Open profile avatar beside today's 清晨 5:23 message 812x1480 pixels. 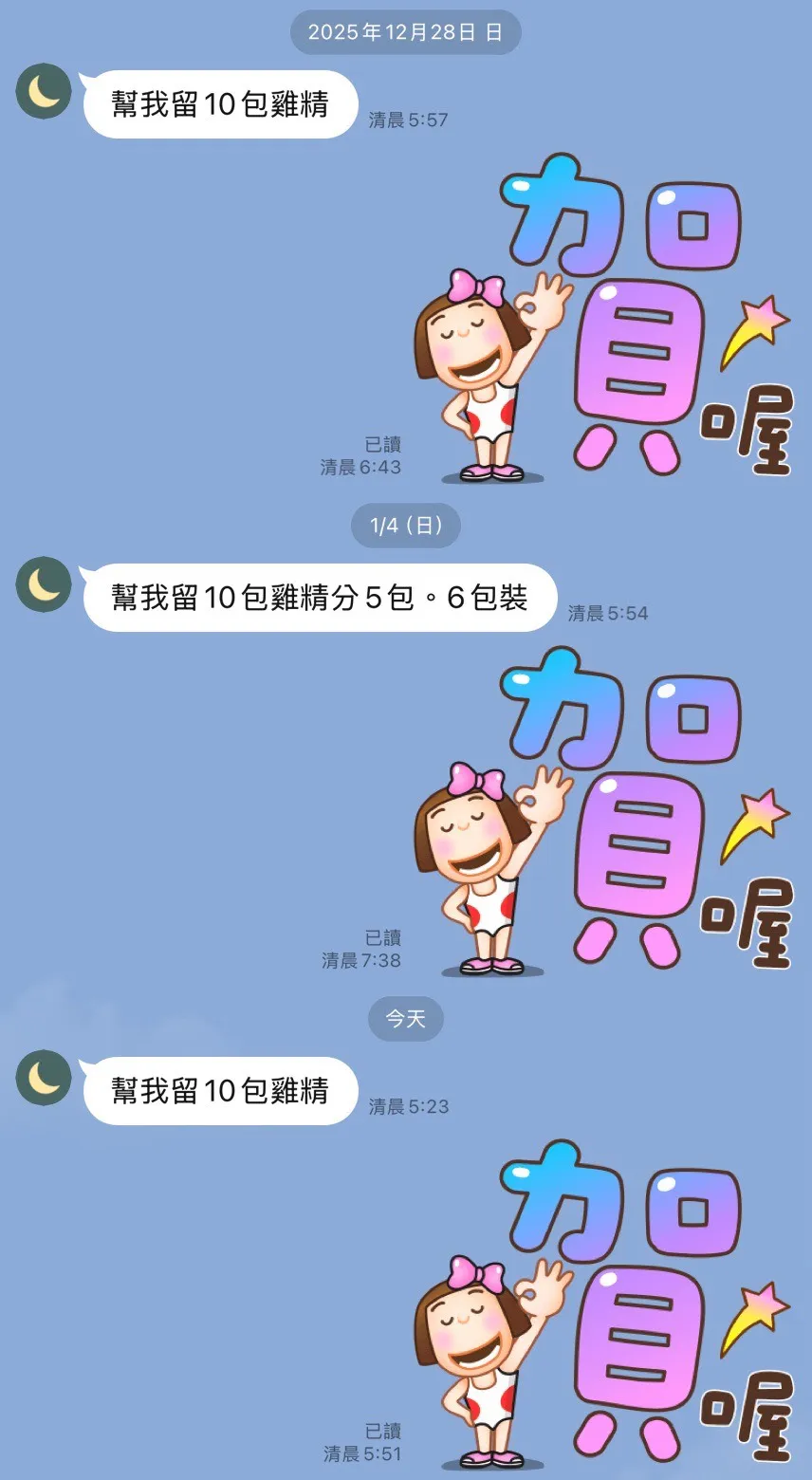tap(44, 1078)
